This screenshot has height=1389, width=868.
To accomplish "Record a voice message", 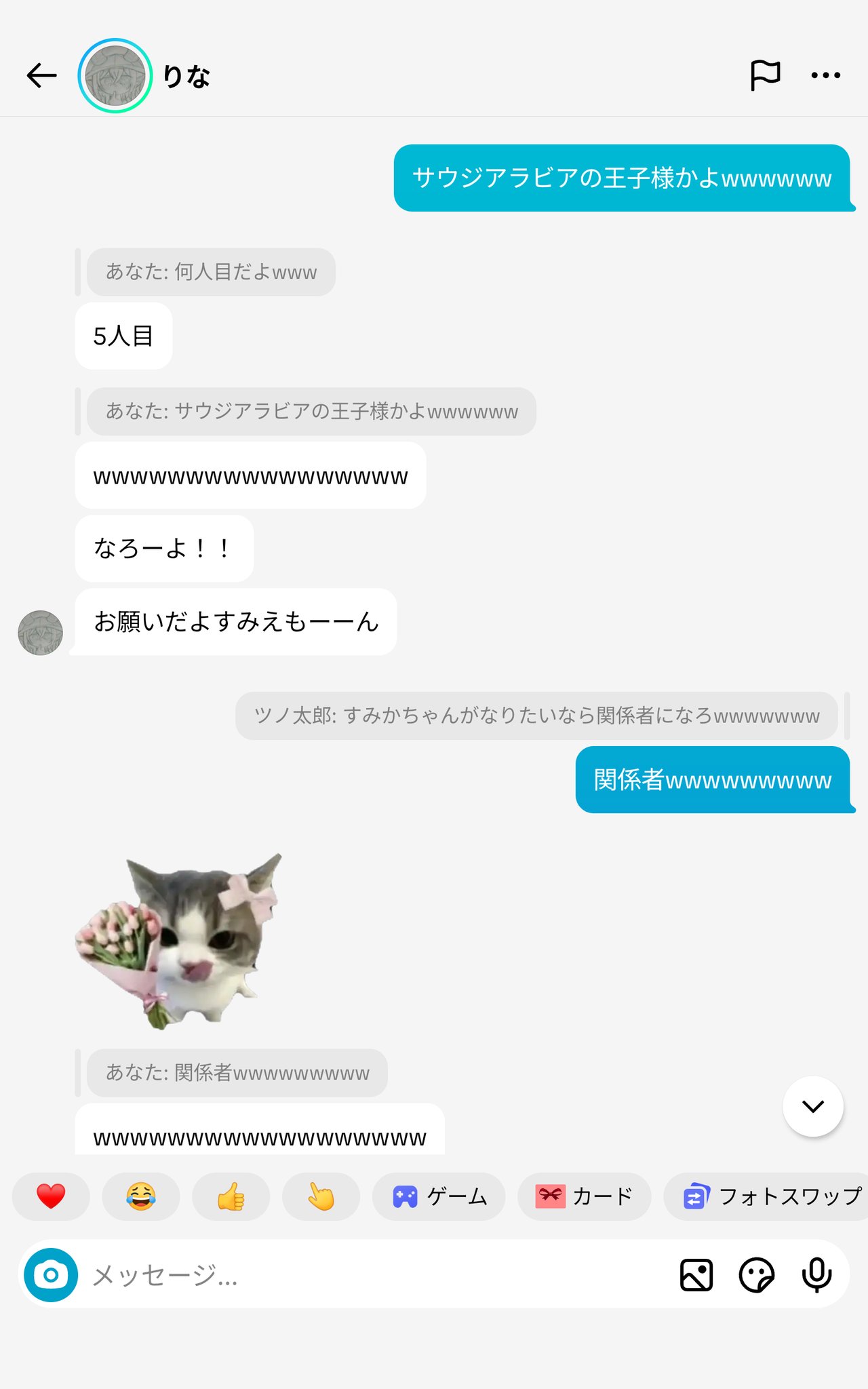I will (x=816, y=1275).
